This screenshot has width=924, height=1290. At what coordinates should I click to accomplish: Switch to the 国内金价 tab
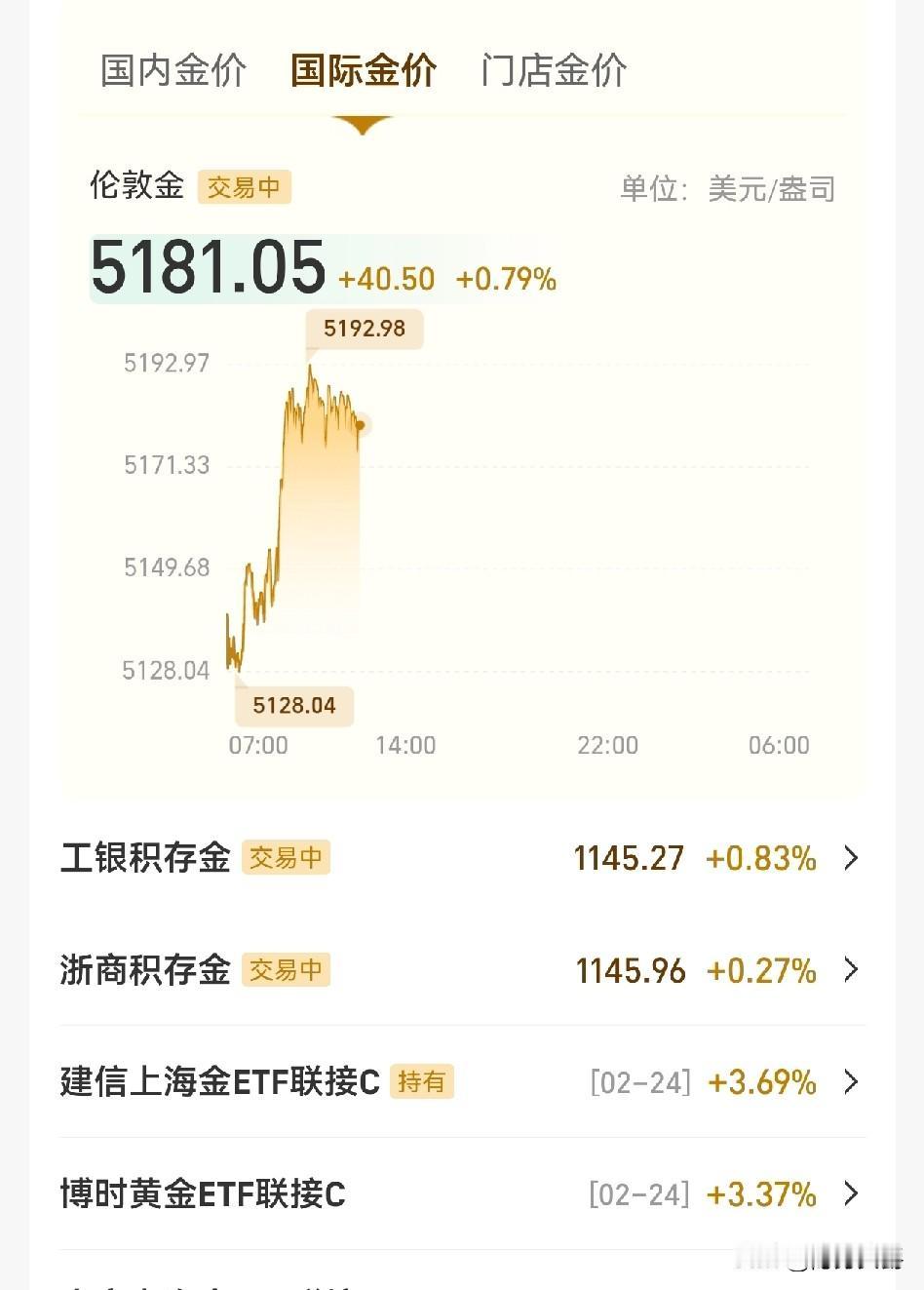coord(173,71)
